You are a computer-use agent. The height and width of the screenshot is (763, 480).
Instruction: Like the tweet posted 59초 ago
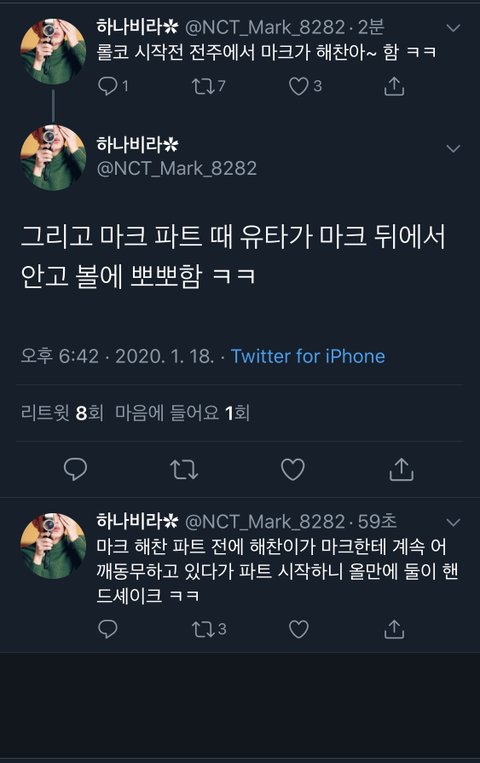[x=298, y=629]
